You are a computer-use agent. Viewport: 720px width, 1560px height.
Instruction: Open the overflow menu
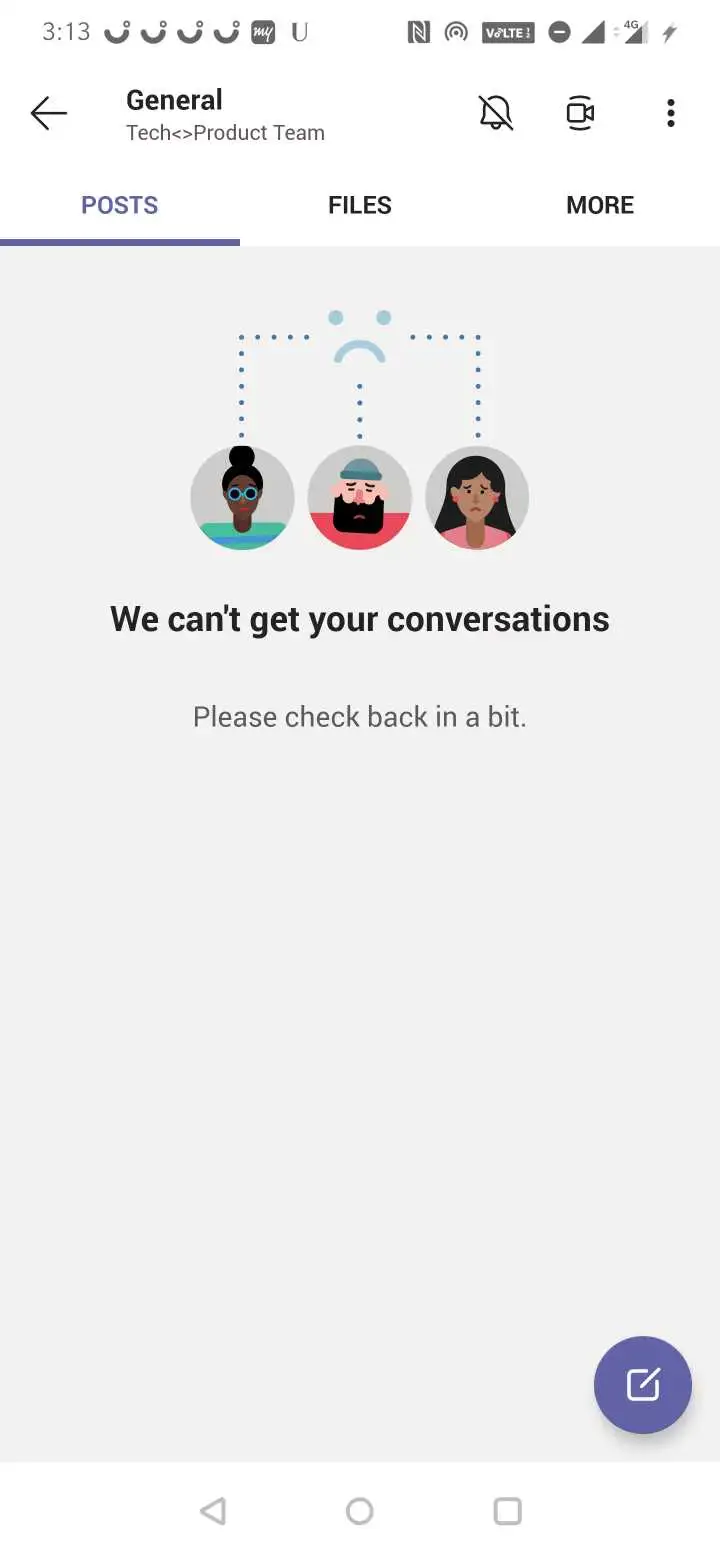coord(670,114)
